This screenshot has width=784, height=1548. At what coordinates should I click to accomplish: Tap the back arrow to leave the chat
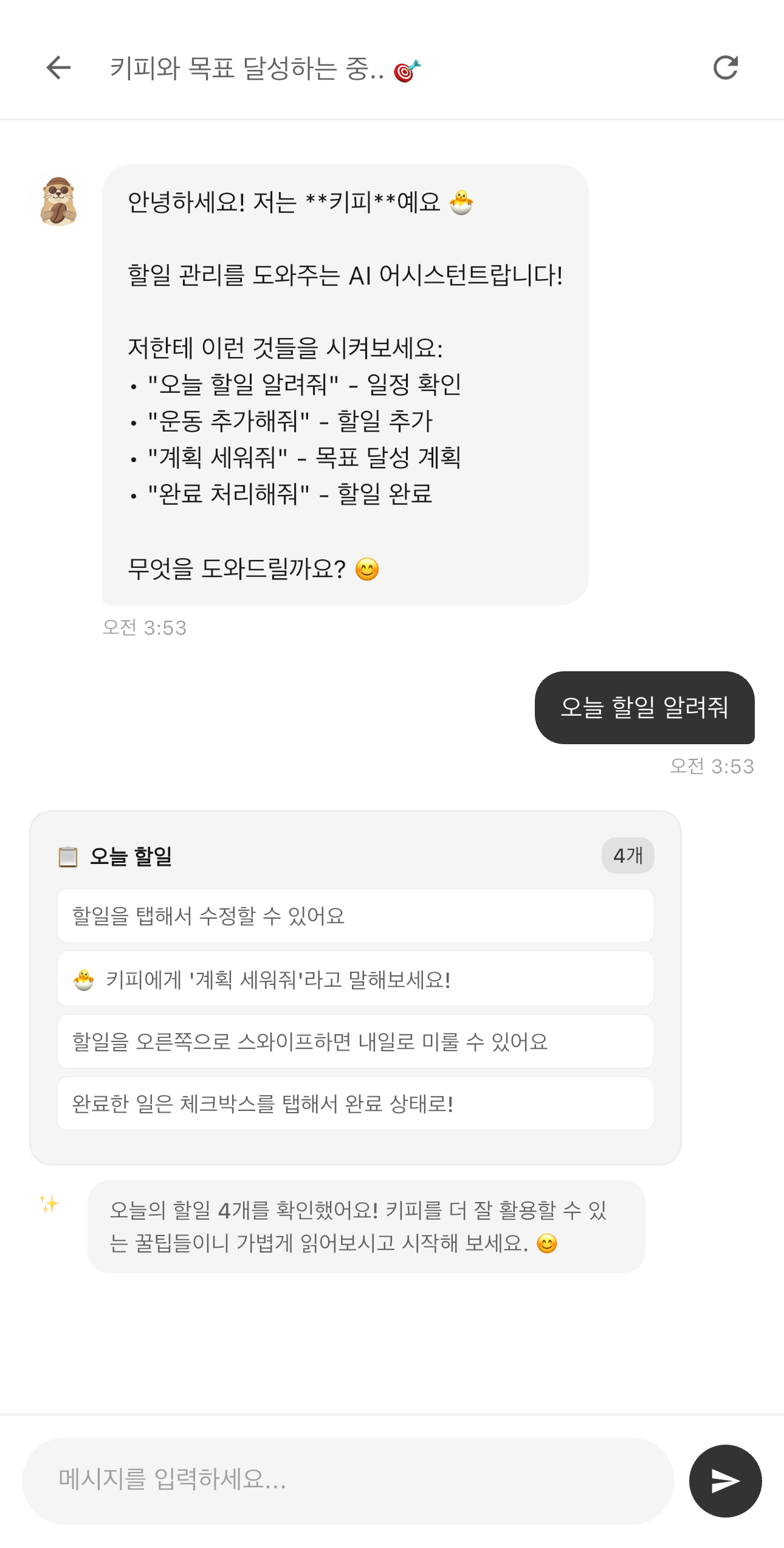(x=57, y=67)
